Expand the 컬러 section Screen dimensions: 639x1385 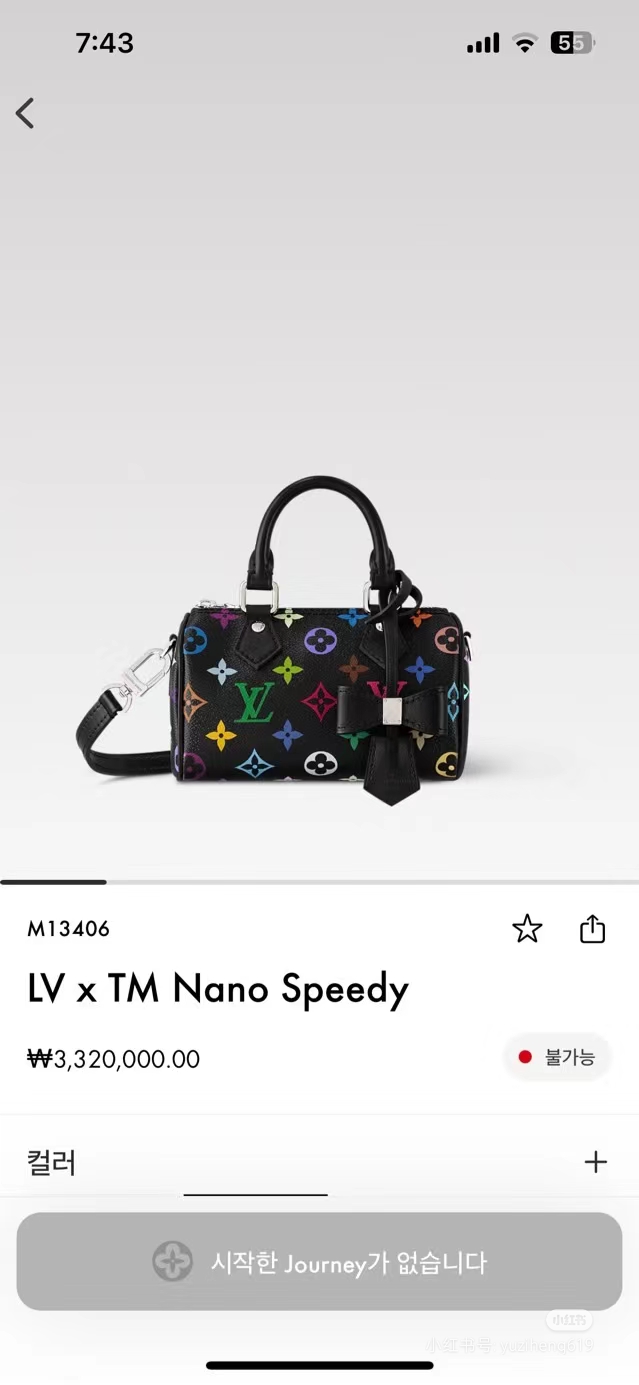(595, 1161)
